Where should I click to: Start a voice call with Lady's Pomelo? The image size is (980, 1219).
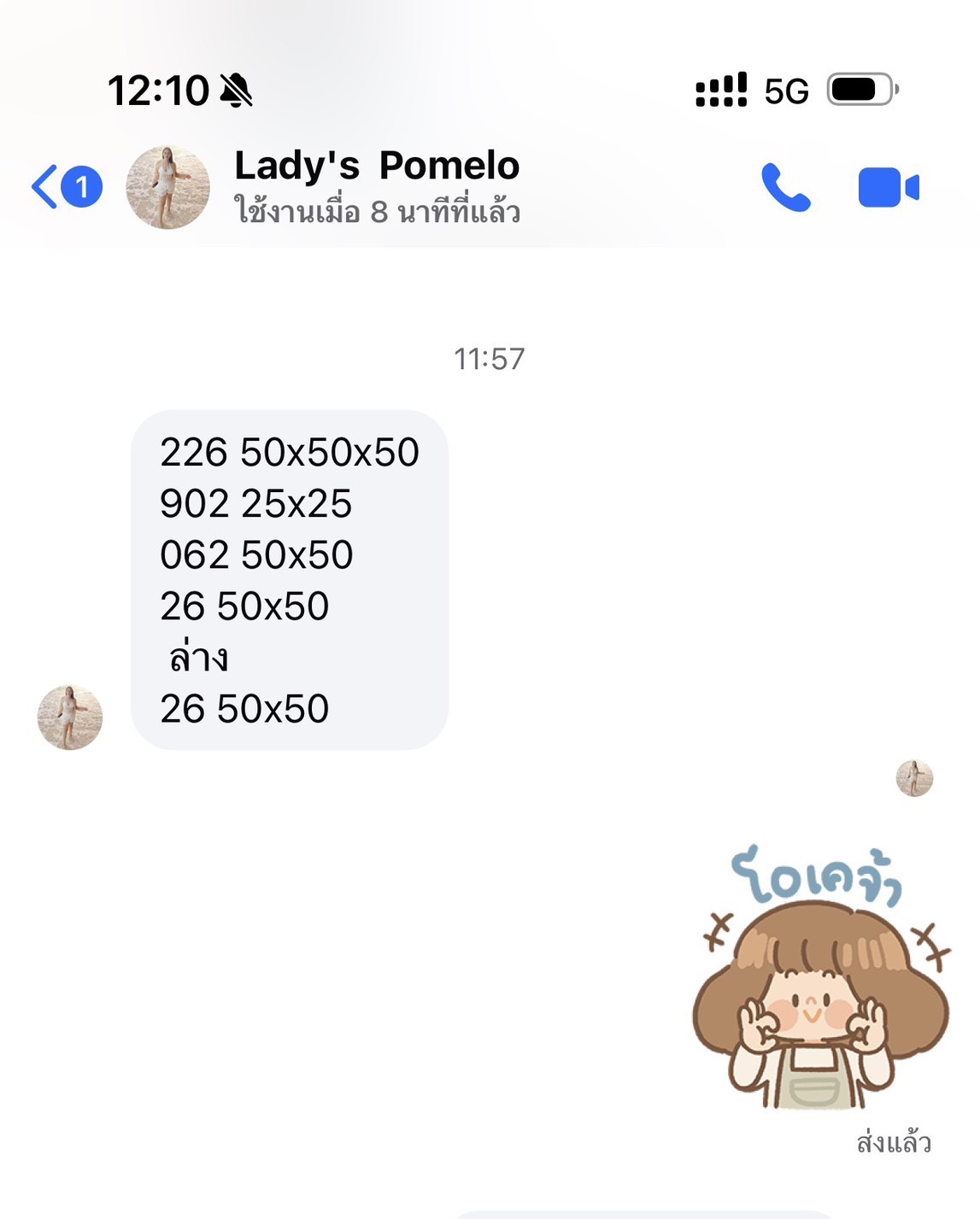[x=785, y=187]
